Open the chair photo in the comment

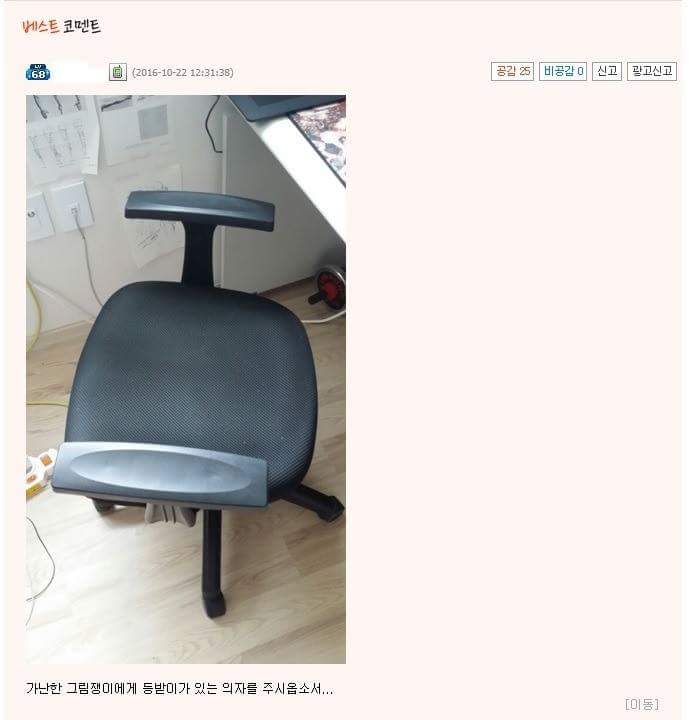tap(186, 380)
